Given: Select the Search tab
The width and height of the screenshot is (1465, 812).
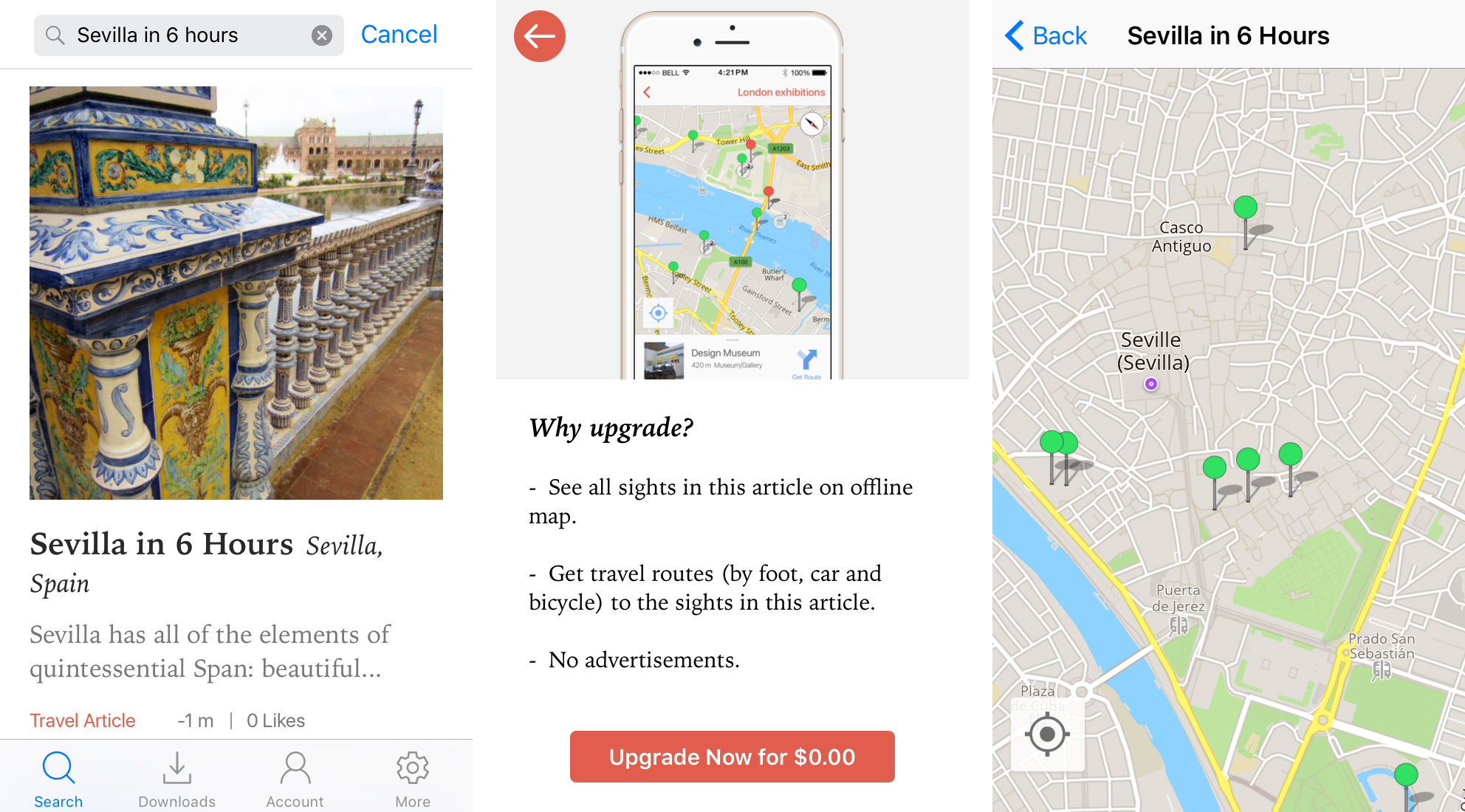Looking at the screenshot, I should point(58,779).
